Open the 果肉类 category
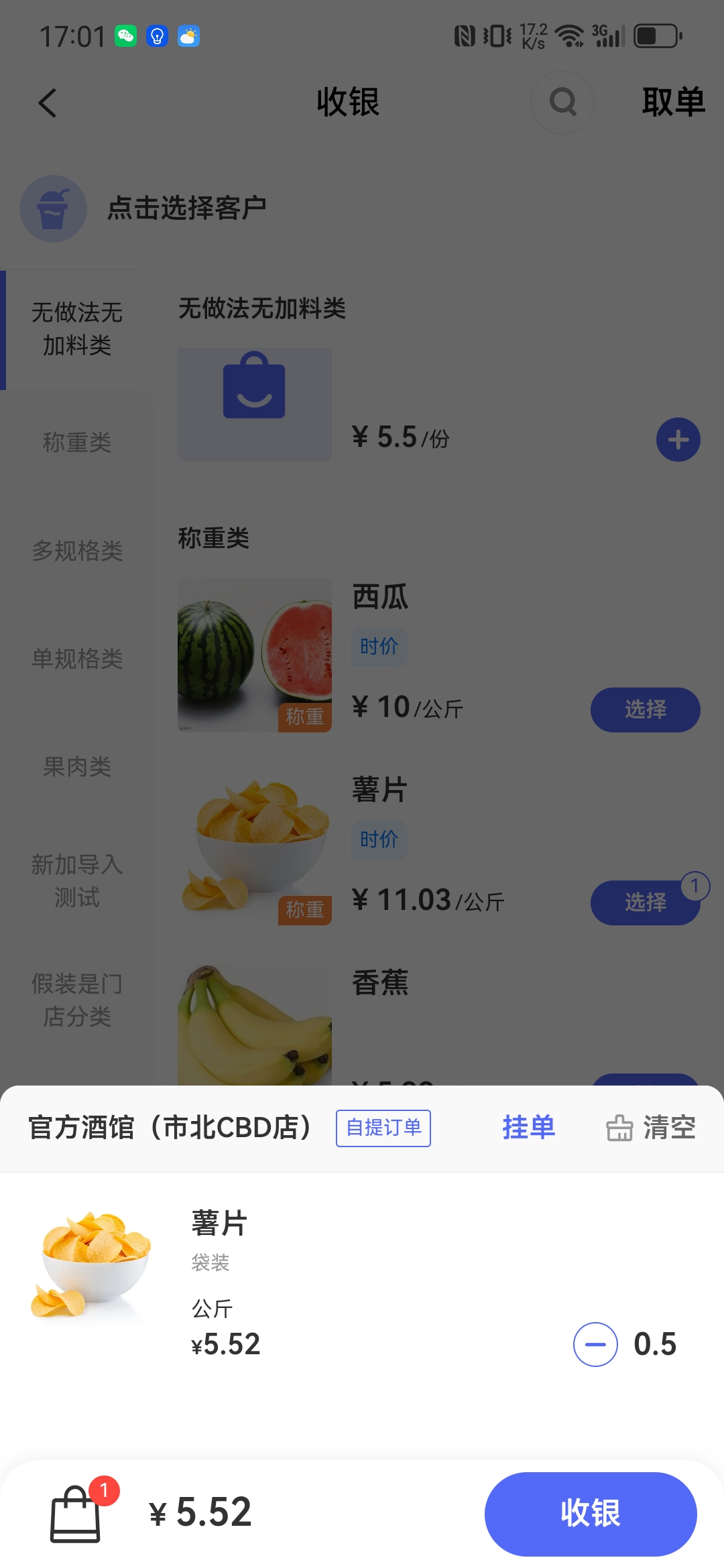This screenshot has width=724, height=1568. tap(77, 767)
